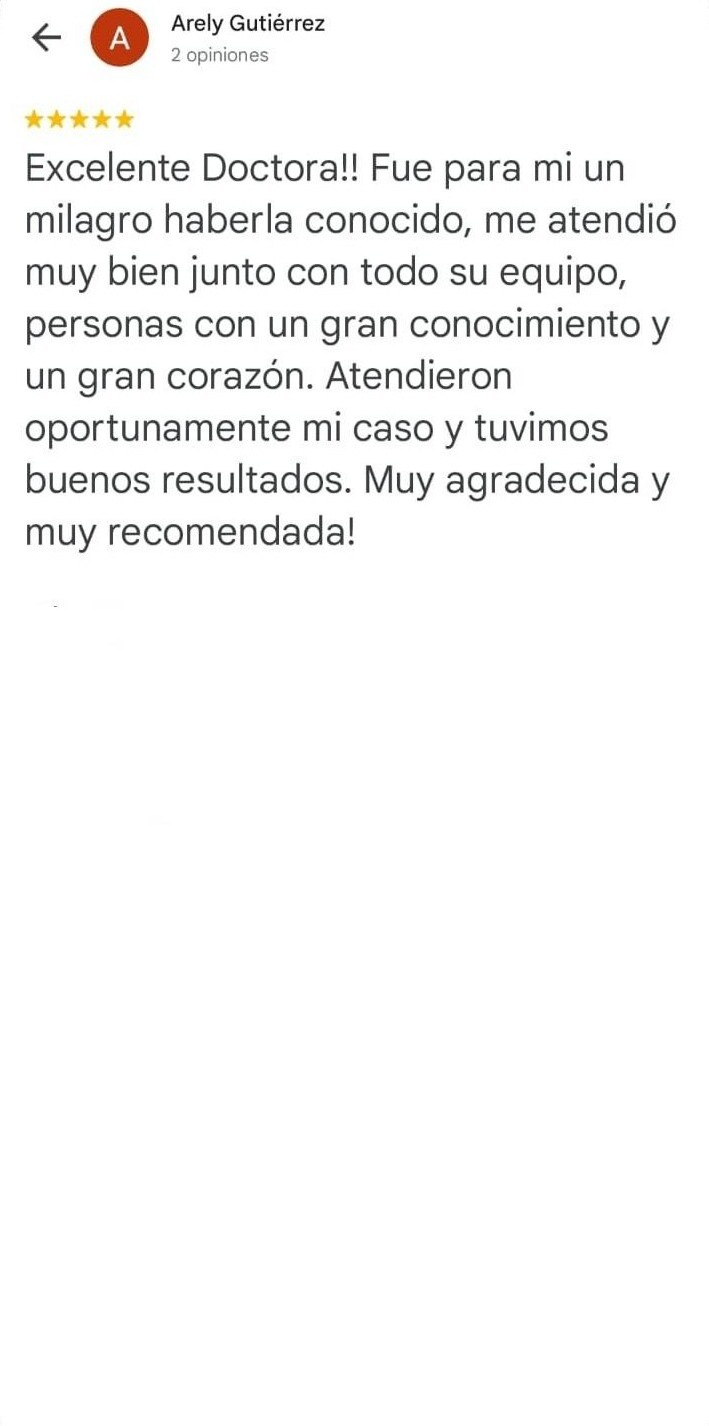This screenshot has height=1426, width=709.
Task: Go back using the top arrow
Action: pyautogui.click(x=46, y=38)
